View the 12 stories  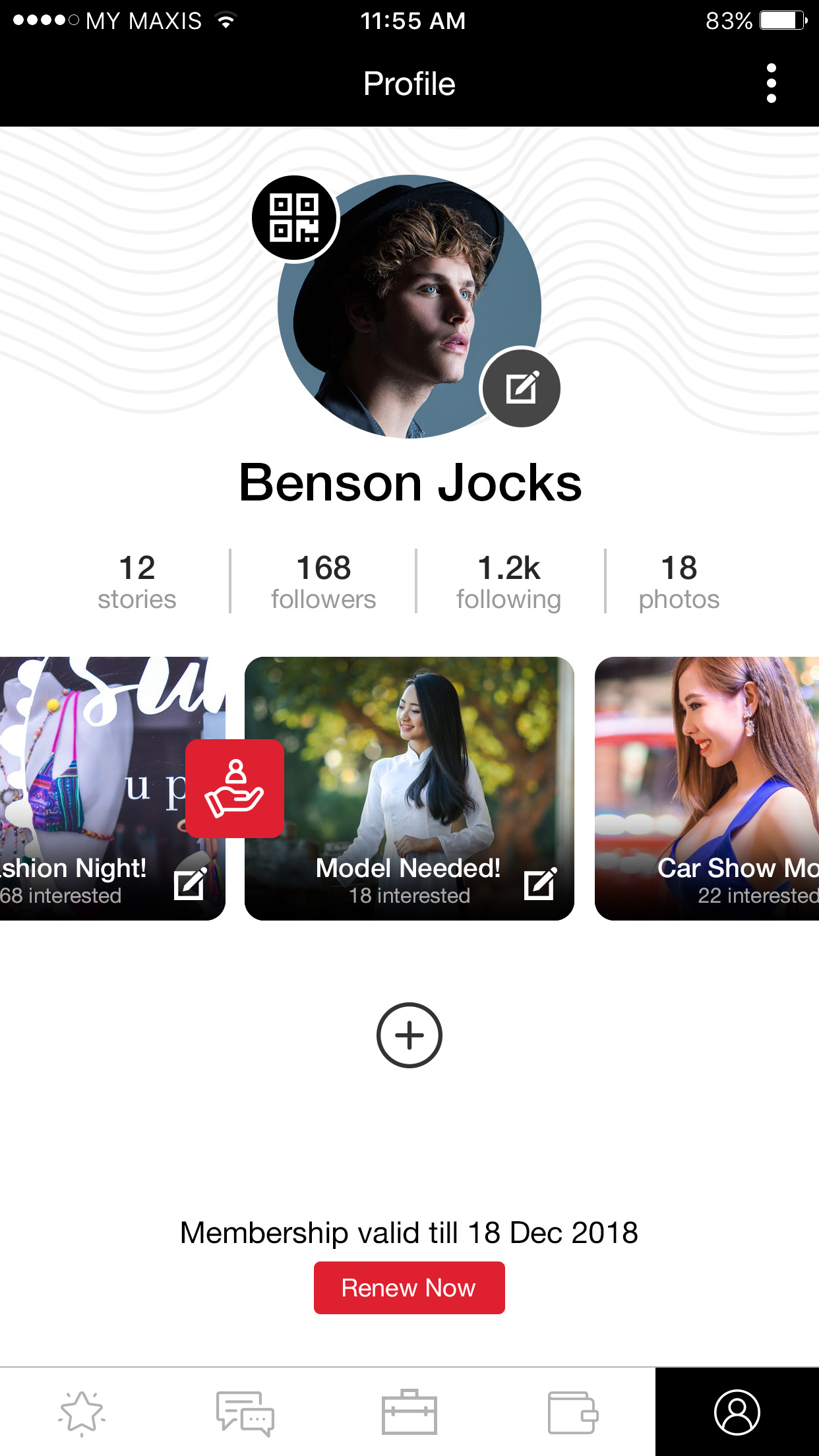click(137, 582)
